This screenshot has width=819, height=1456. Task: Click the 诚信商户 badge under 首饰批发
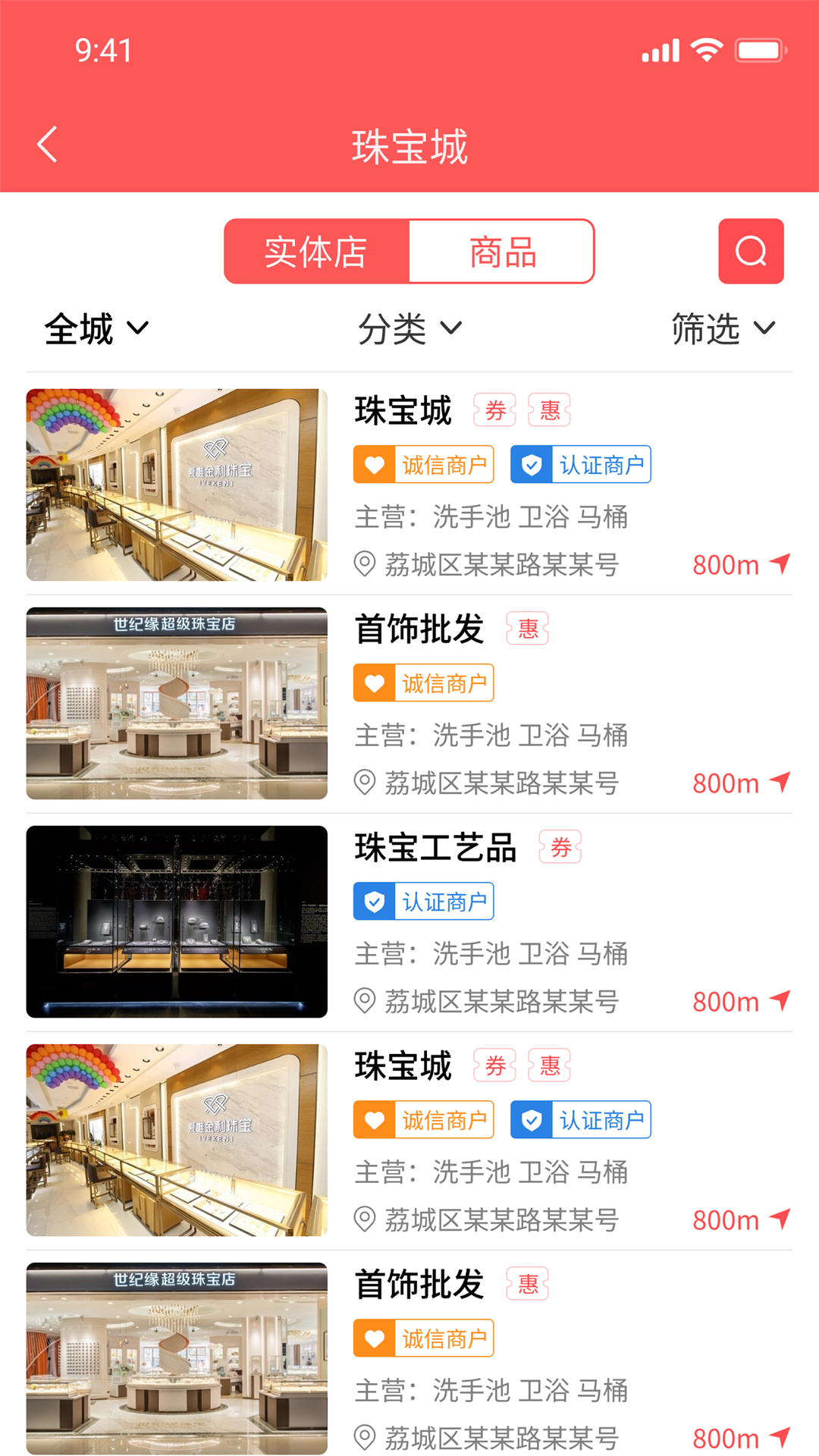coord(422,682)
